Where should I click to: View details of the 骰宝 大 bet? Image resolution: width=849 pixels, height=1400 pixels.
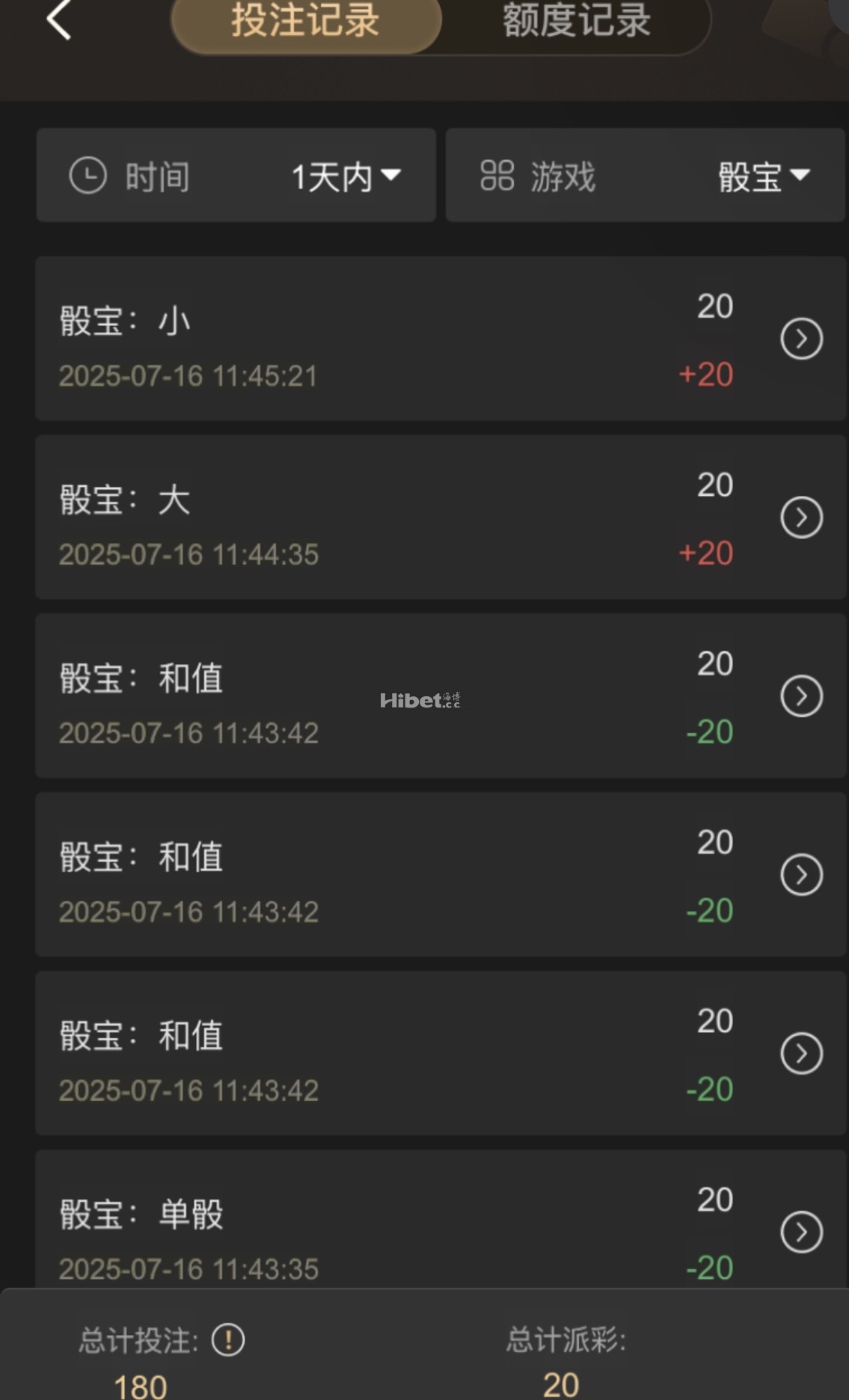coord(801,518)
